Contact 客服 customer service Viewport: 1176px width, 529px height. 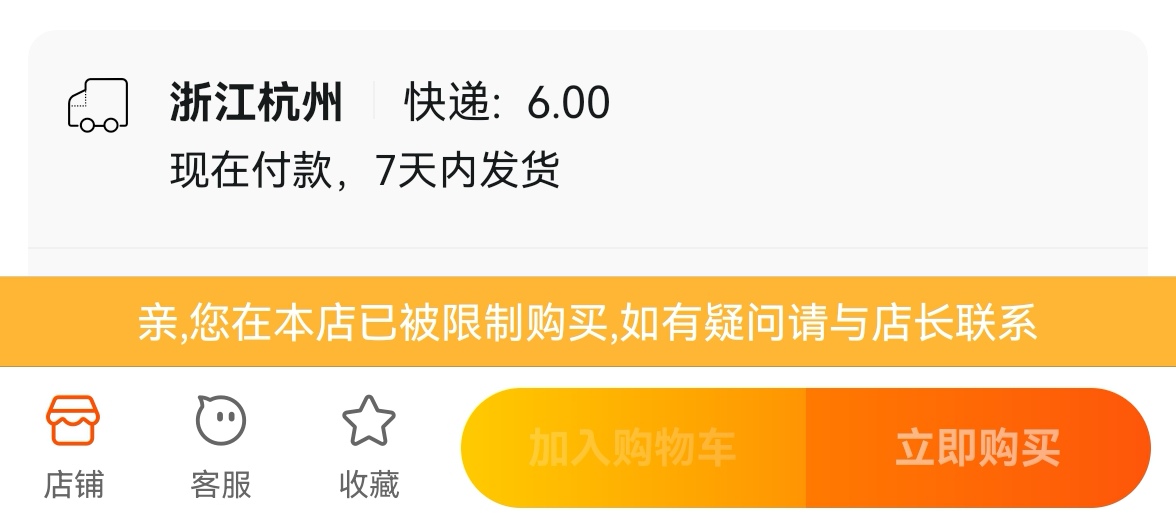pos(220,446)
